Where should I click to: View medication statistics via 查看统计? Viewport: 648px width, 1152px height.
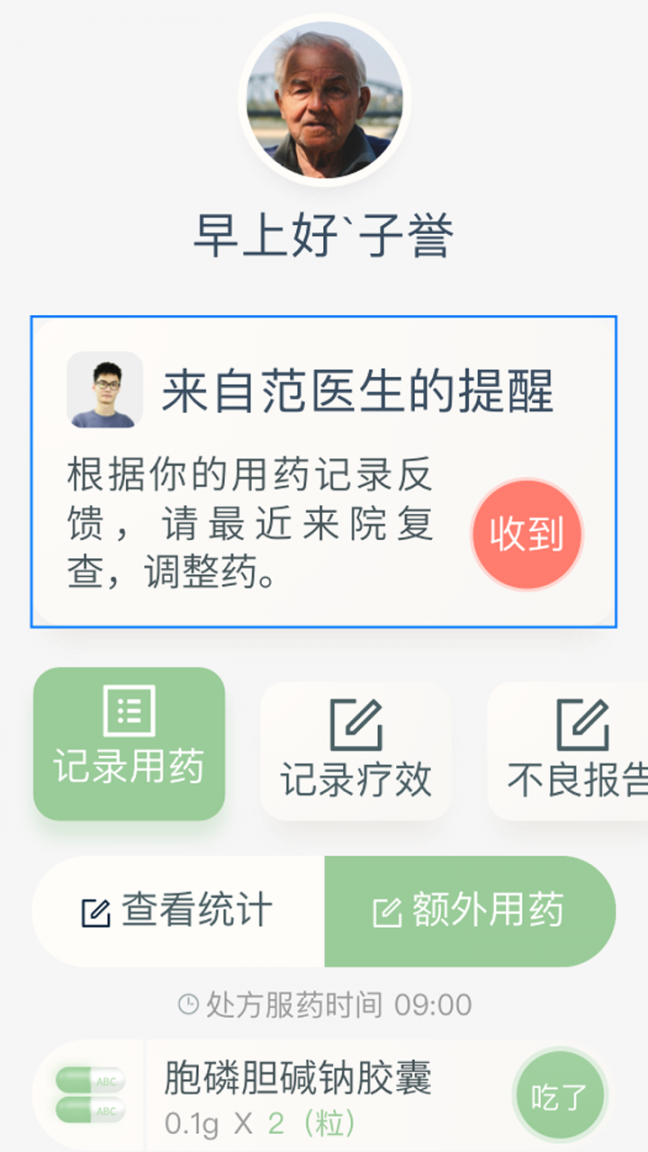[x=178, y=911]
